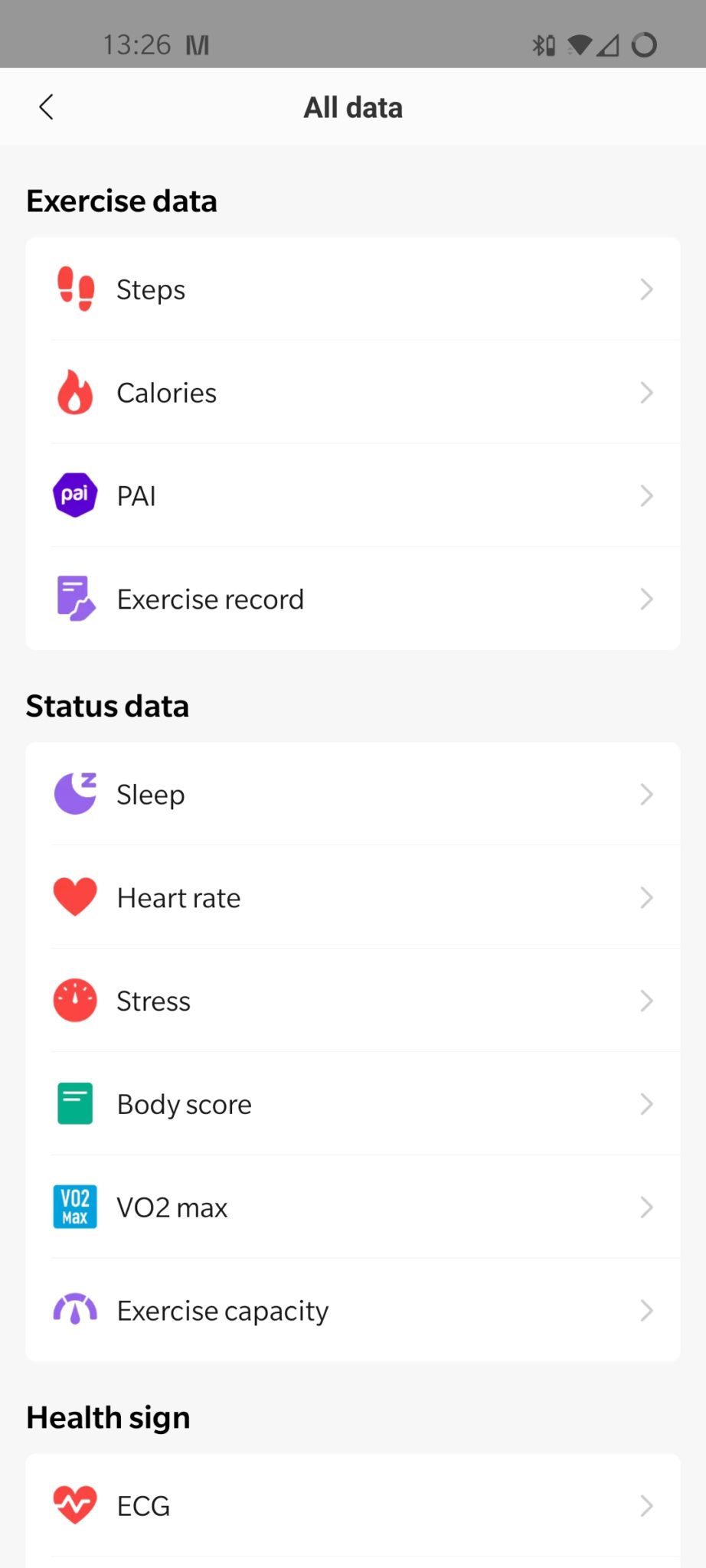Image resolution: width=706 pixels, height=1568 pixels.
Task: Open Exercise record
Action: [352, 599]
